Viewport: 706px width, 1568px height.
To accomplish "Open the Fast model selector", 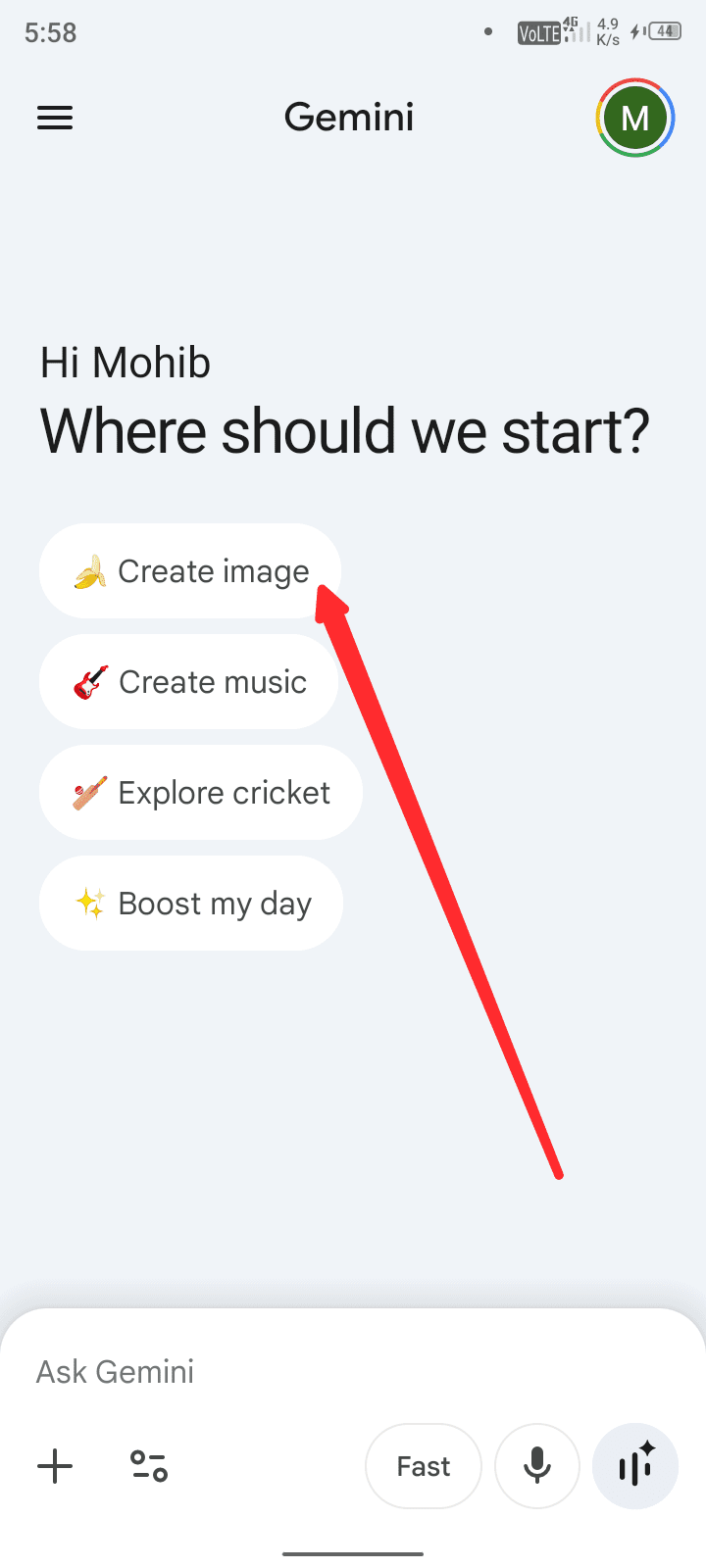I will [x=424, y=1467].
